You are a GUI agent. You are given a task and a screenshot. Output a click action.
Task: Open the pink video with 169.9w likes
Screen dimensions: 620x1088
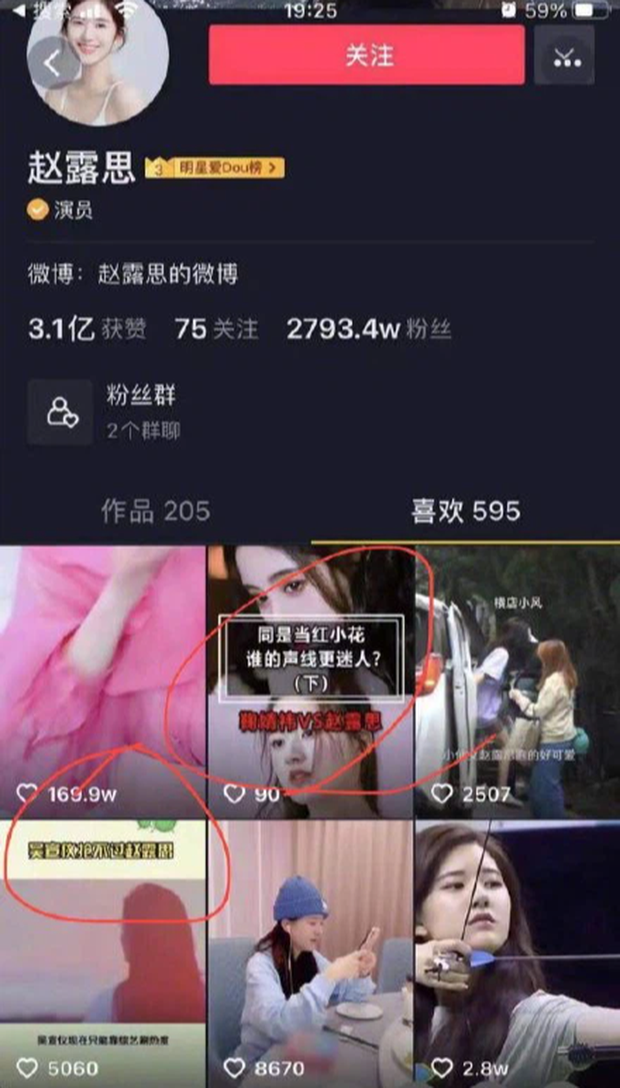click(102, 680)
